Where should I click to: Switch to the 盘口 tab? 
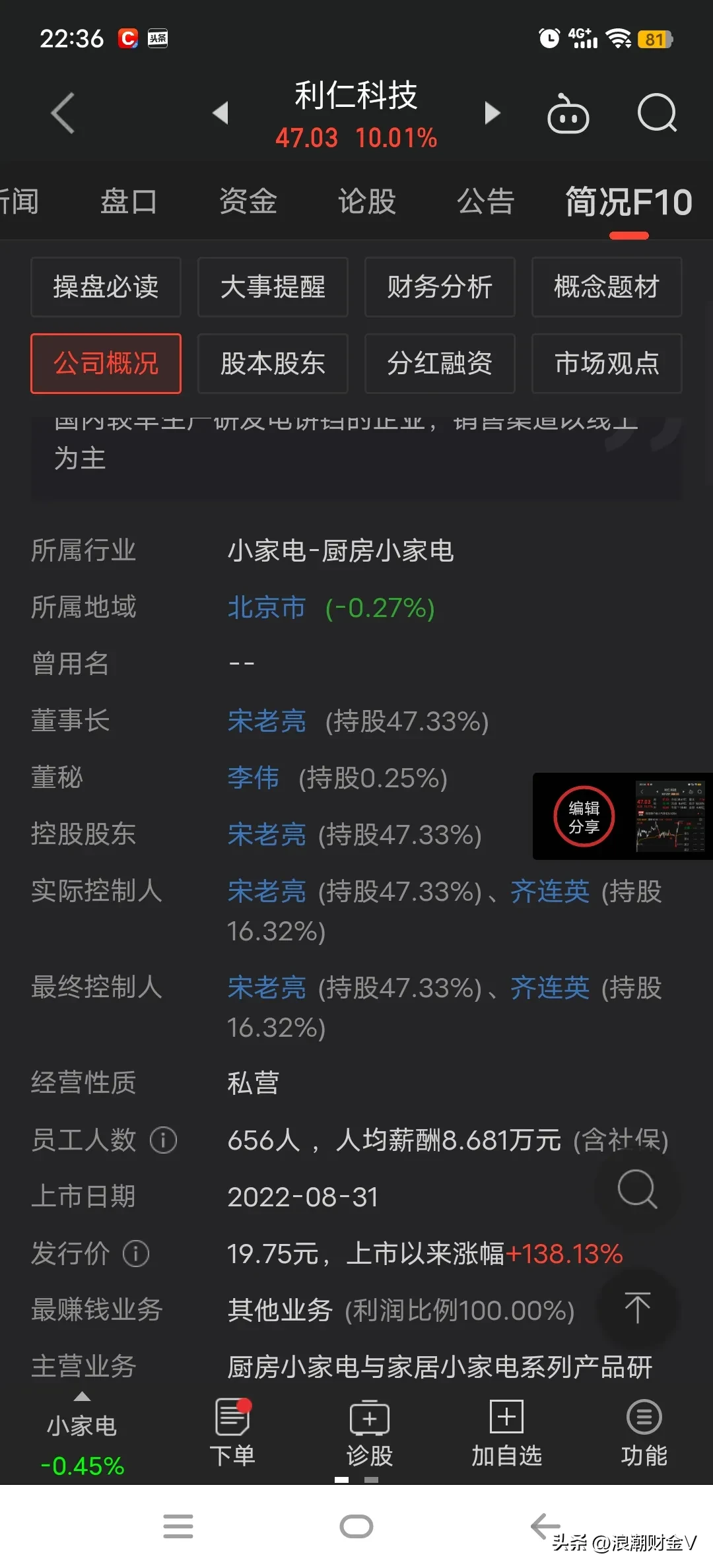[129, 202]
